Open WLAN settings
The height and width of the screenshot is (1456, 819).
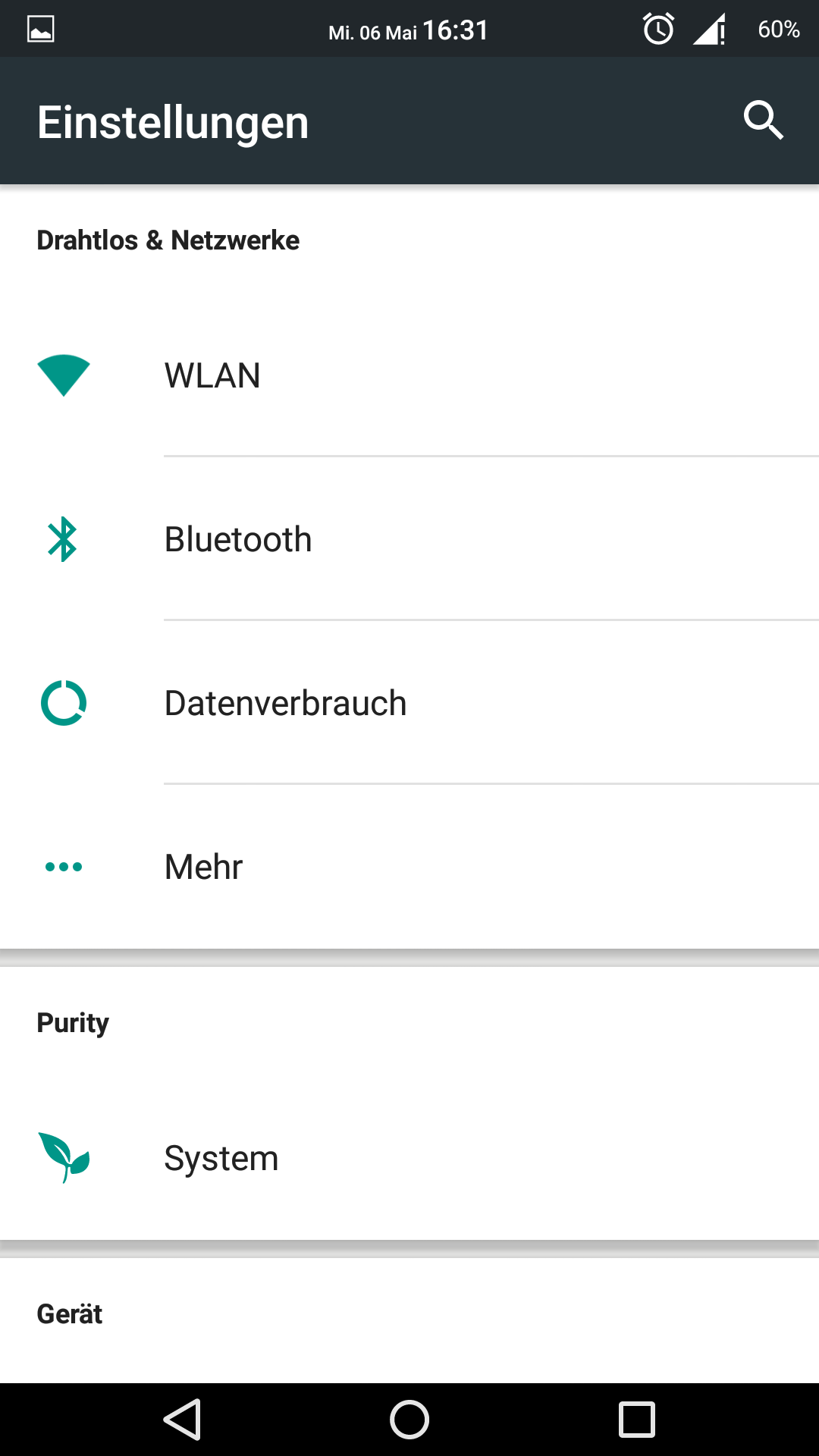pyautogui.click(x=212, y=375)
